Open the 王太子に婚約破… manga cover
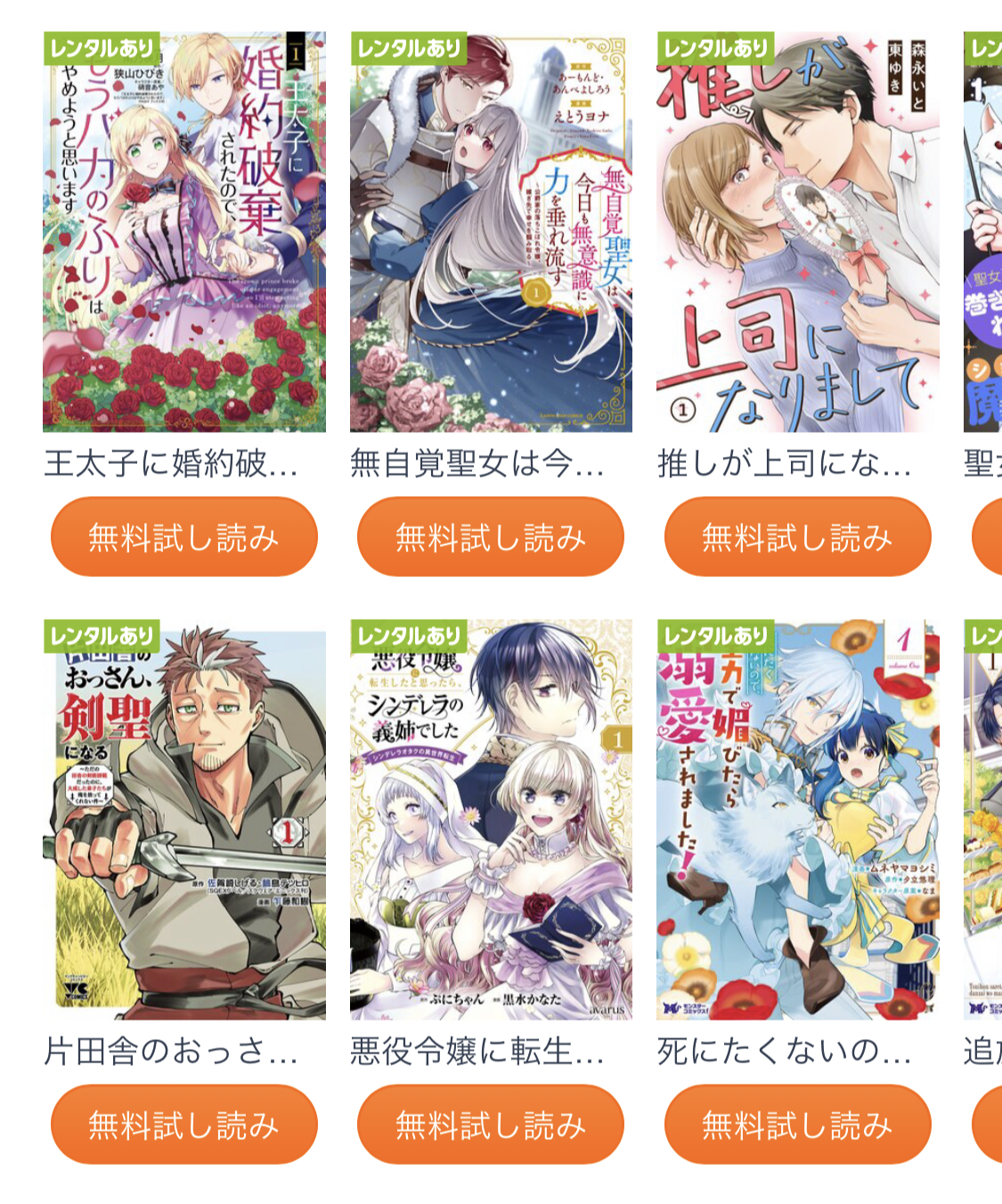This screenshot has height=1204, width=1002. [x=184, y=232]
